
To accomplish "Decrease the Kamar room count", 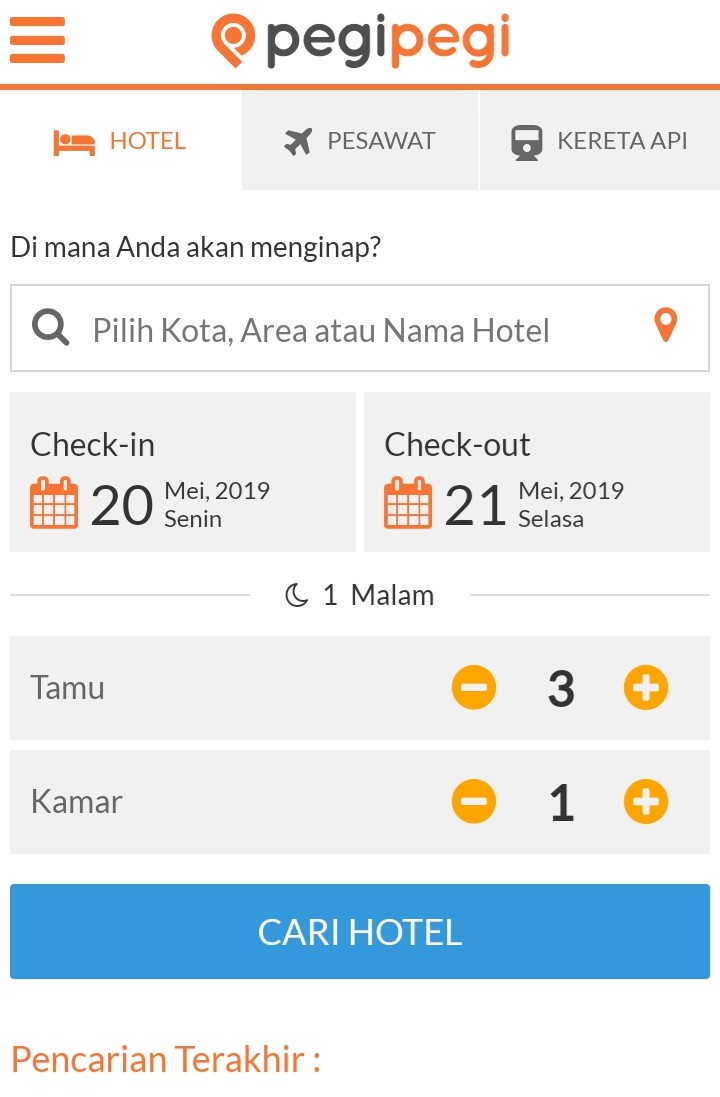I will 474,802.
